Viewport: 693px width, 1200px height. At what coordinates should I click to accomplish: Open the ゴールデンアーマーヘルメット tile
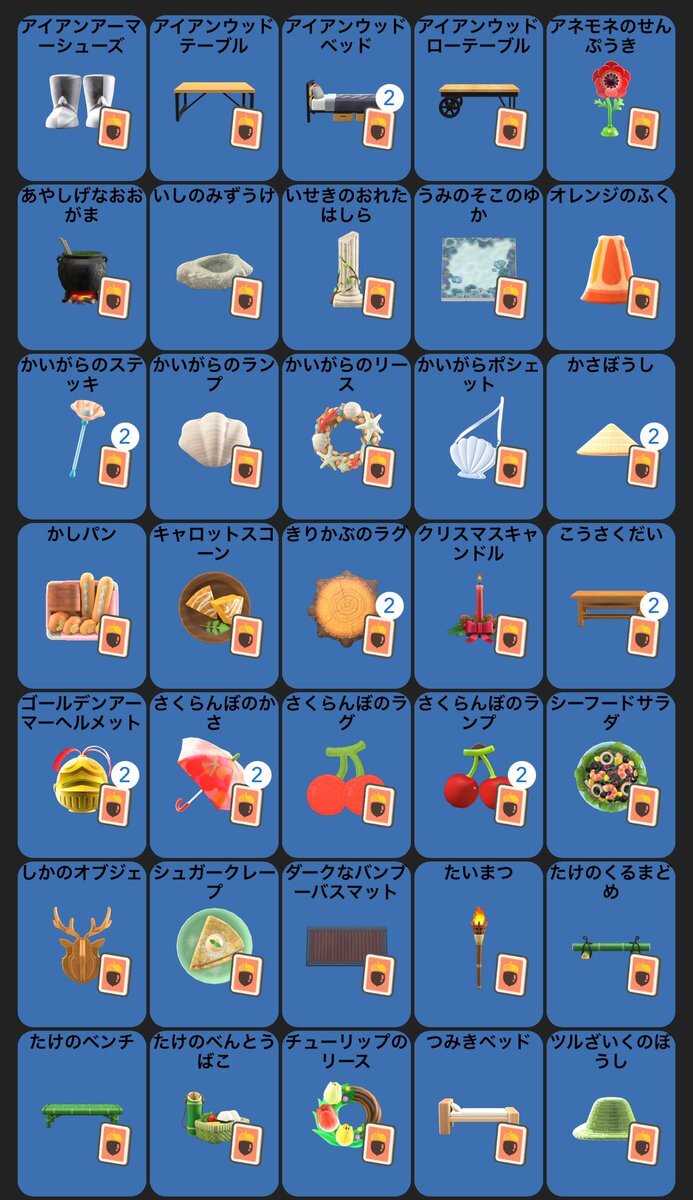click(82, 773)
